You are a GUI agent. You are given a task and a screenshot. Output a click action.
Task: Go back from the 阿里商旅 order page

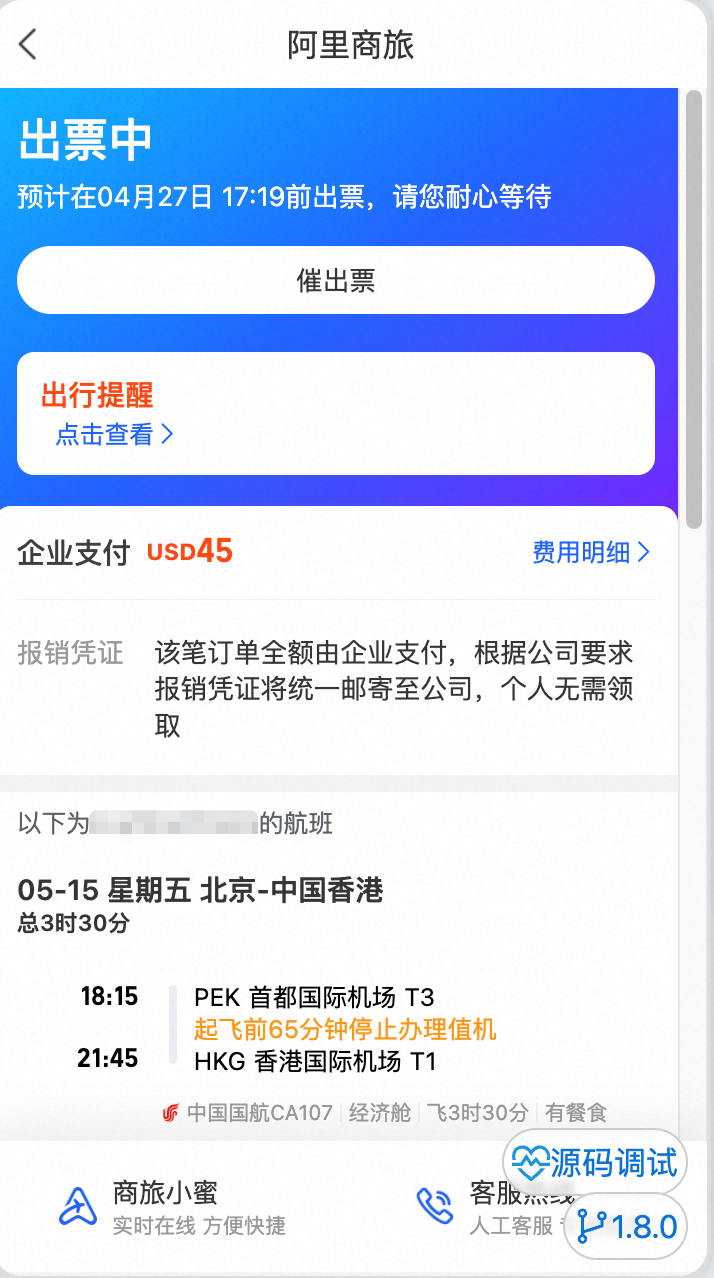click(x=28, y=45)
